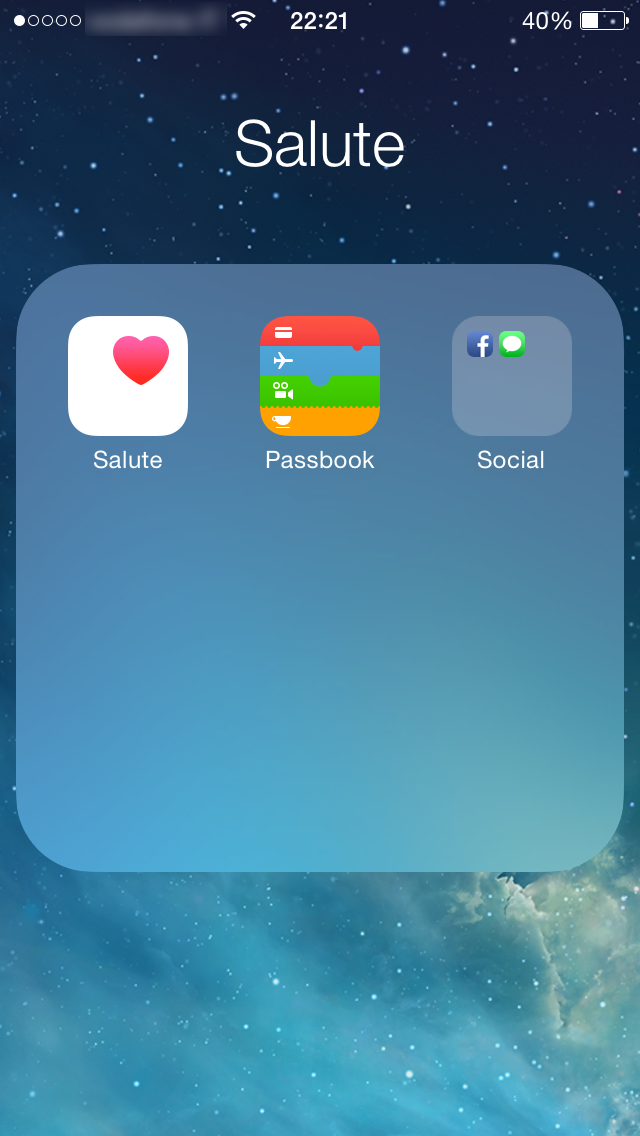The height and width of the screenshot is (1136, 640).
Task: Open the Salute health app
Action: pos(128,376)
